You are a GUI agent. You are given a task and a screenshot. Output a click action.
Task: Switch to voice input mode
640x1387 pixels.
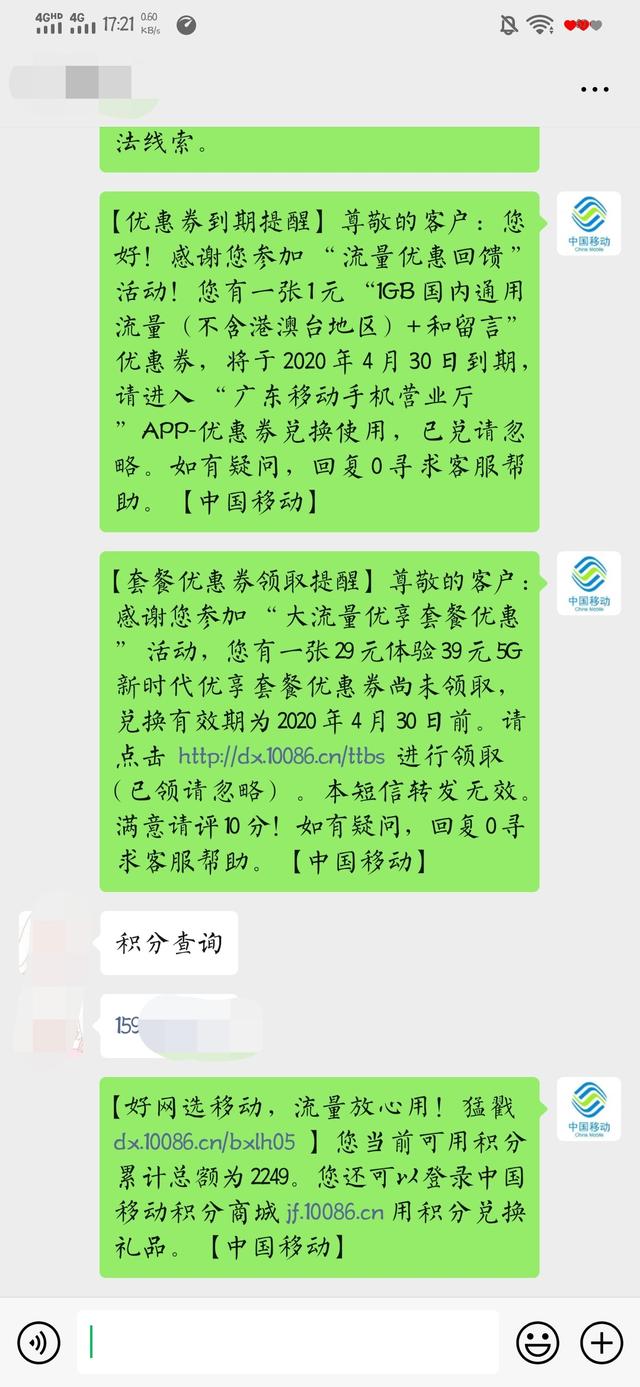[38, 1342]
